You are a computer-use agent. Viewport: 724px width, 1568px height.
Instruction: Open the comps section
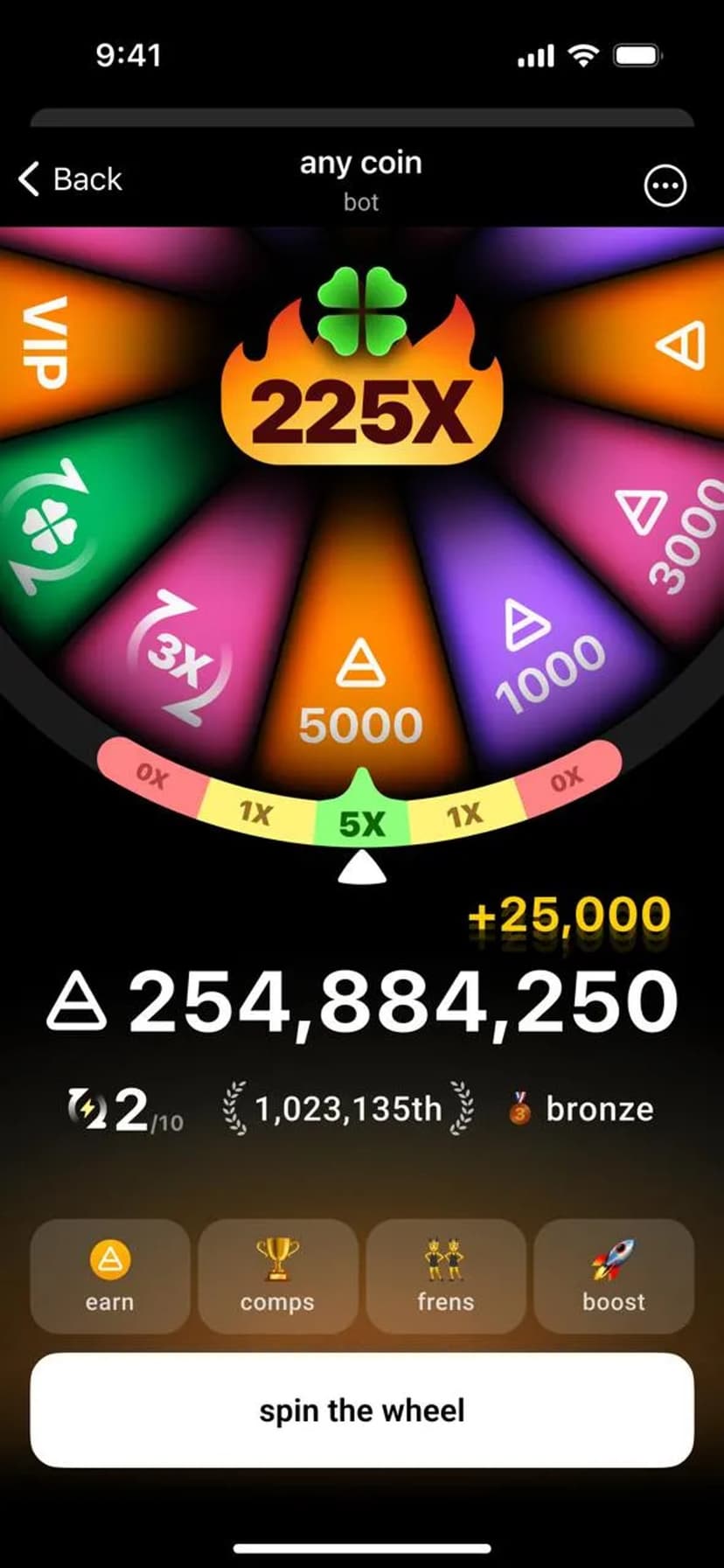coord(277,1276)
